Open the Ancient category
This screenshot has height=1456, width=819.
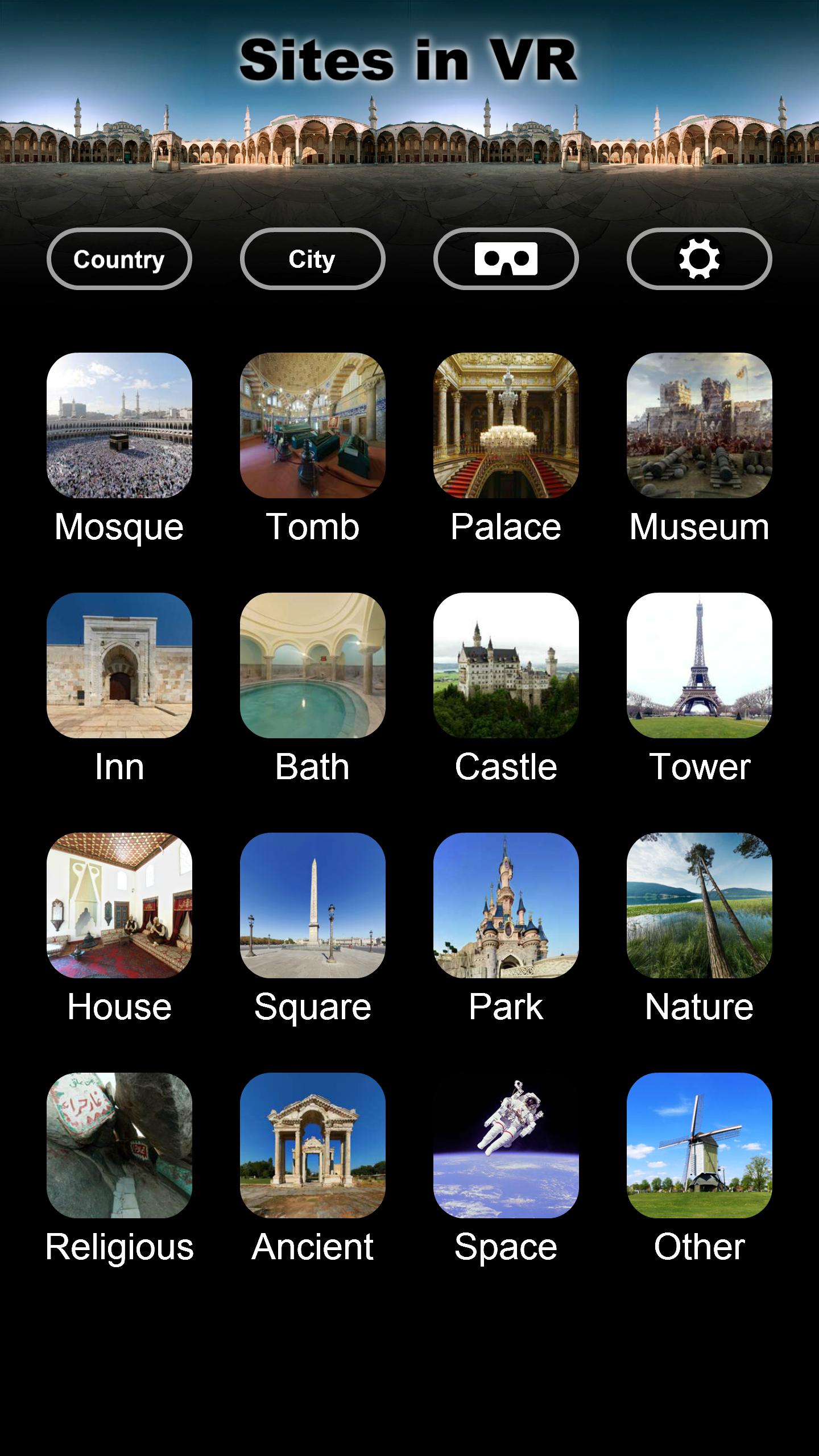coord(313,1145)
